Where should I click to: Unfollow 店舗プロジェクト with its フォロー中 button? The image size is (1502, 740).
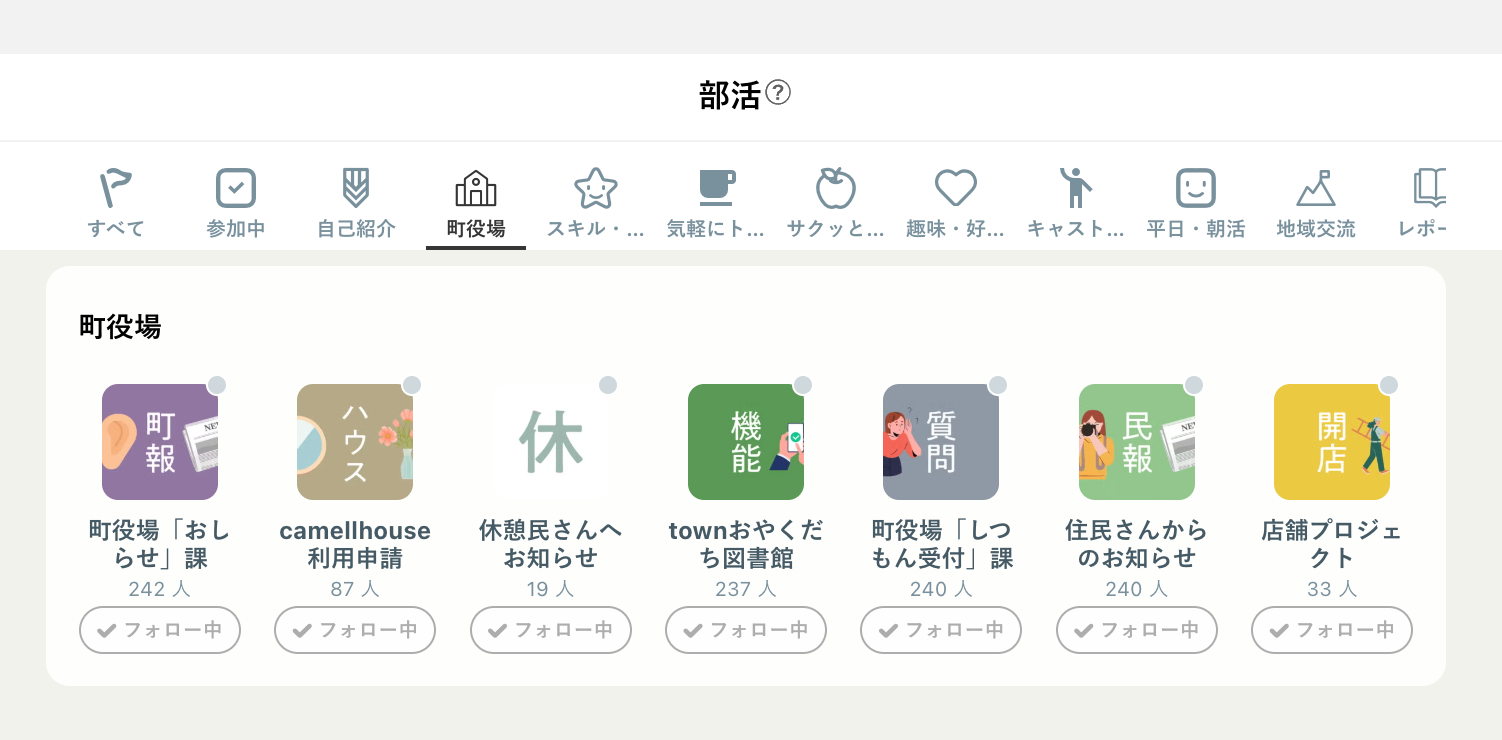(1332, 630)
